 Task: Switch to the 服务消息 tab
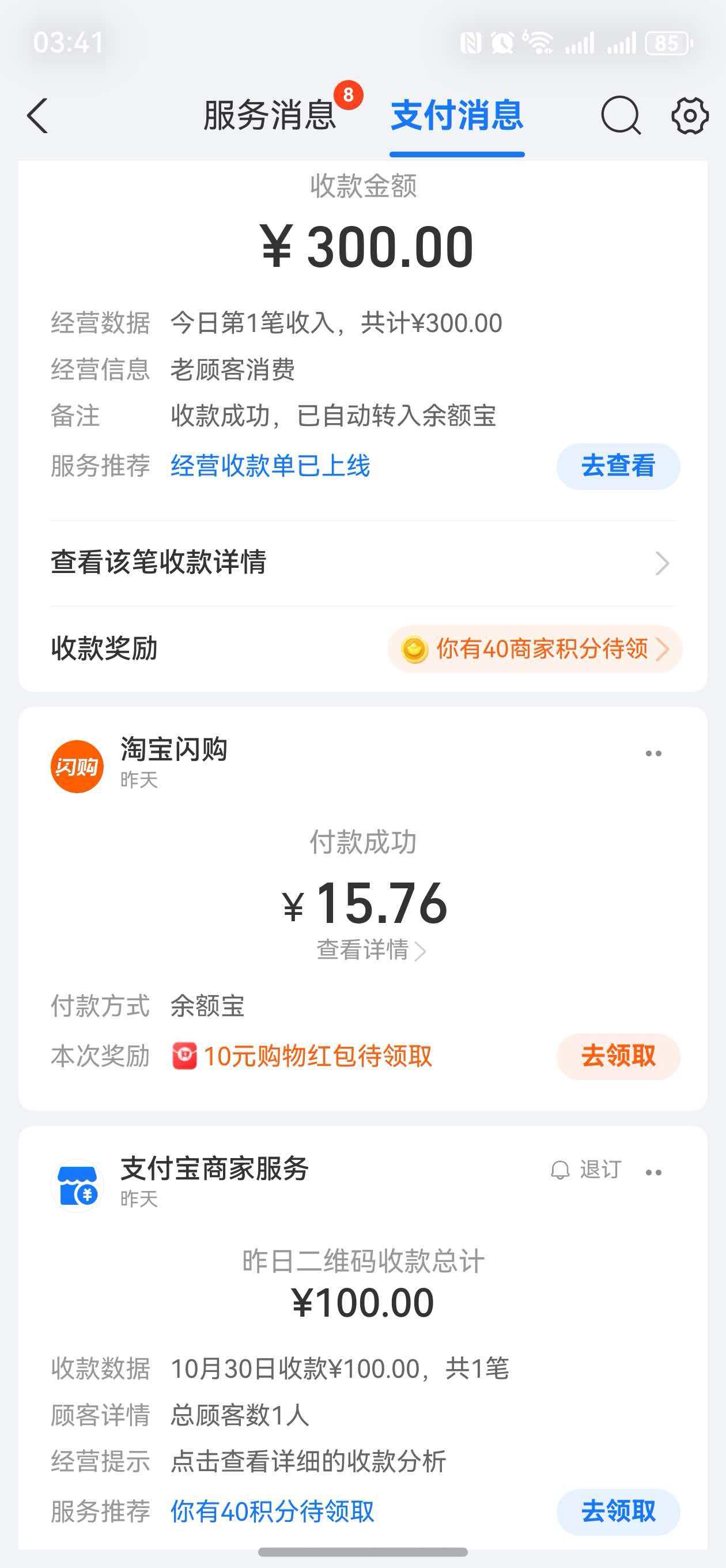269,116
